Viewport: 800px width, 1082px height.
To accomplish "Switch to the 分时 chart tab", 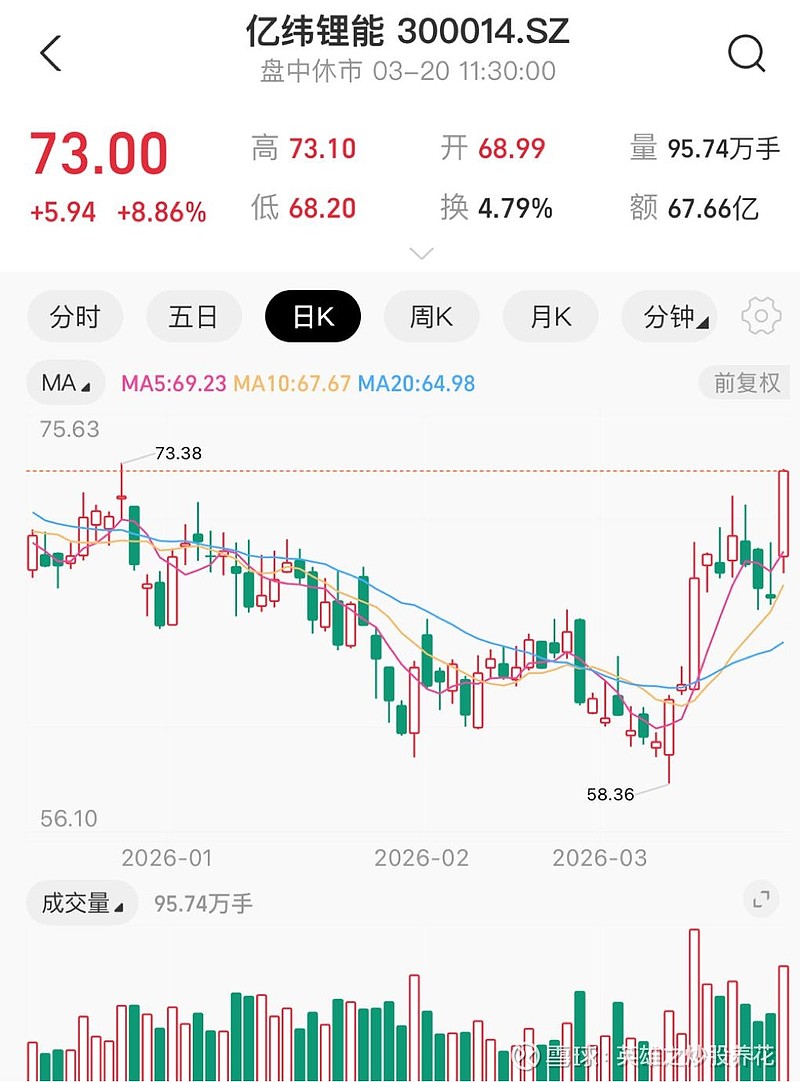I will [75, 318].
